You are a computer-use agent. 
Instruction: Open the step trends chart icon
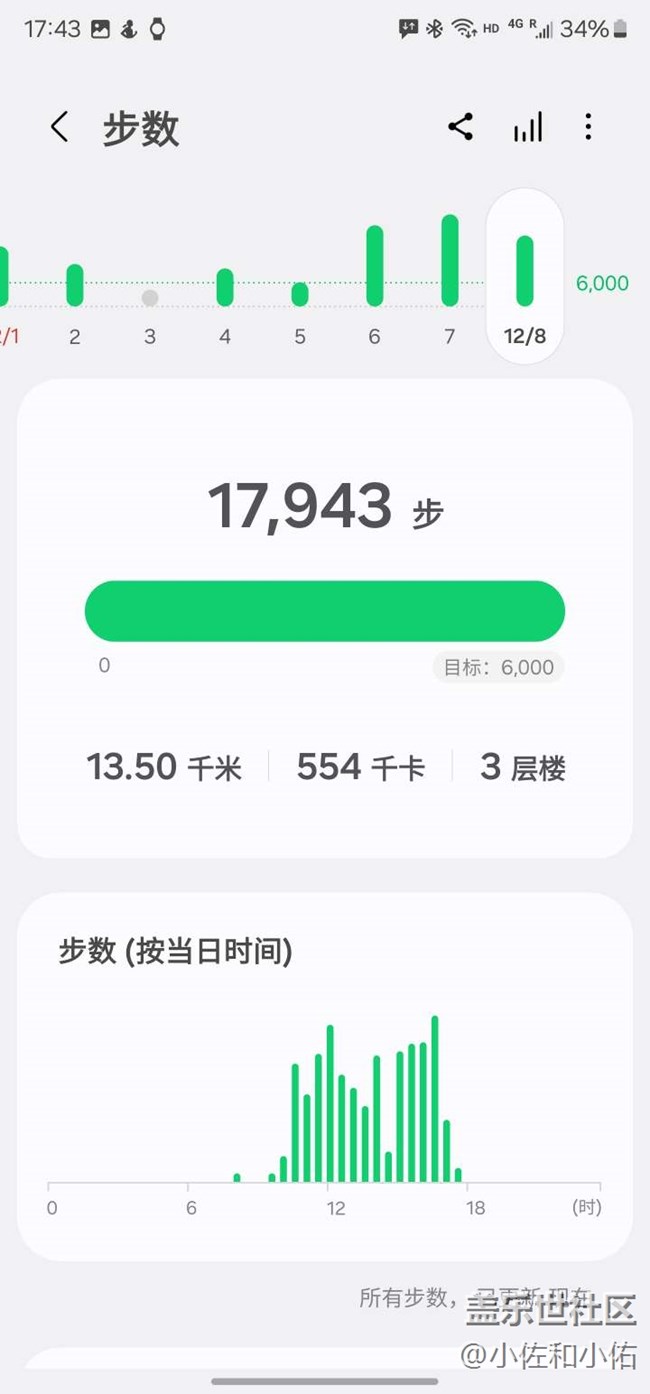coord(528,127)
